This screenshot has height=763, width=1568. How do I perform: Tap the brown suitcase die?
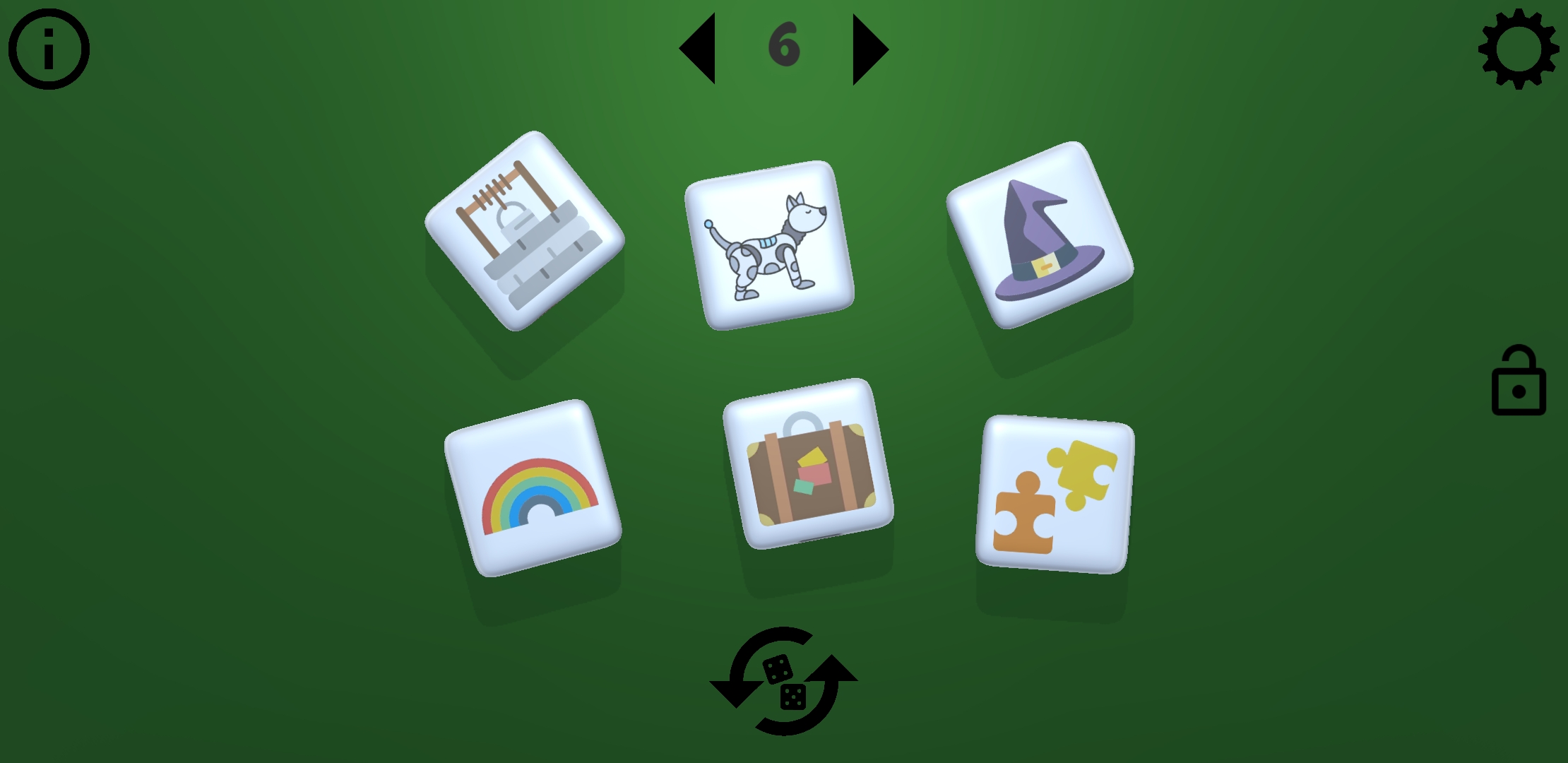[x=808, y=463]
